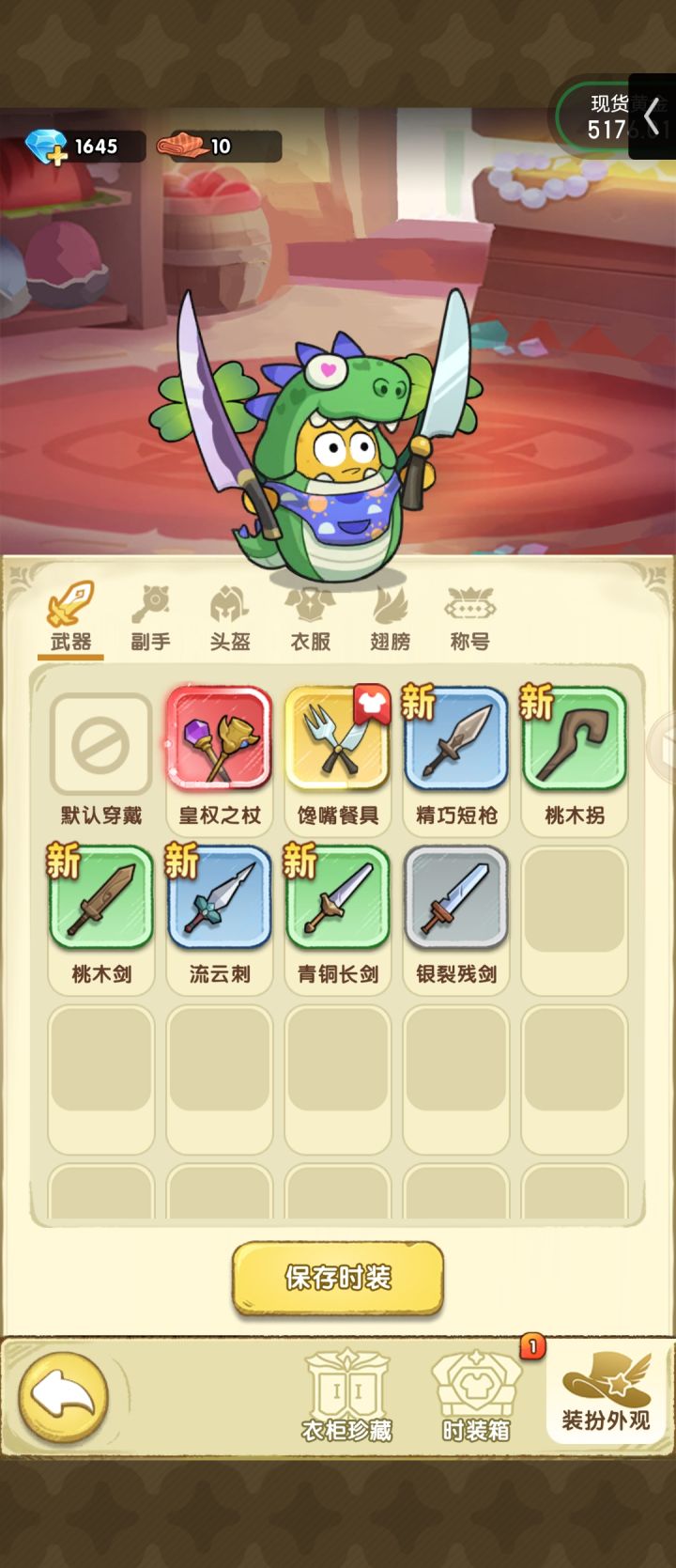676x1568 pixels.
Task: Select the 流云刺 dagger weapon
Action: click(x=219, y=896)
